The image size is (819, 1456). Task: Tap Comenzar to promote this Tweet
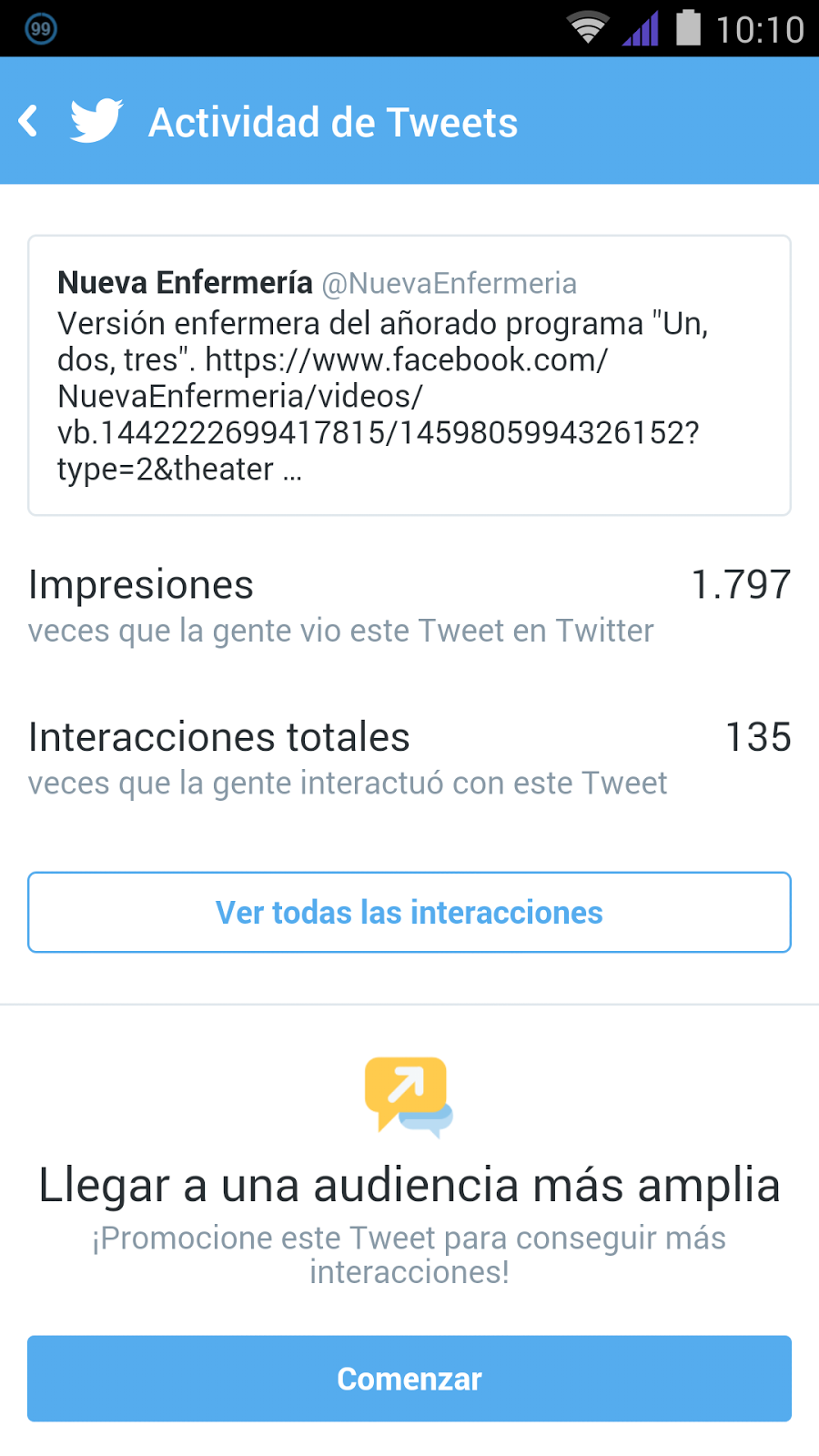pos(409,1378)
